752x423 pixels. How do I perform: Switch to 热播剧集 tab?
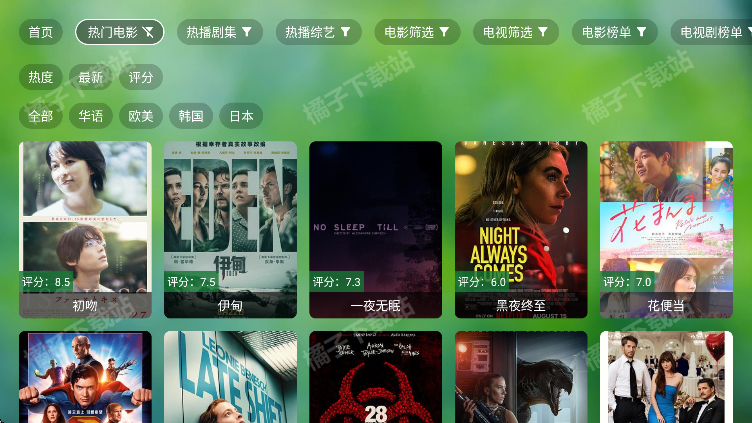220,32
